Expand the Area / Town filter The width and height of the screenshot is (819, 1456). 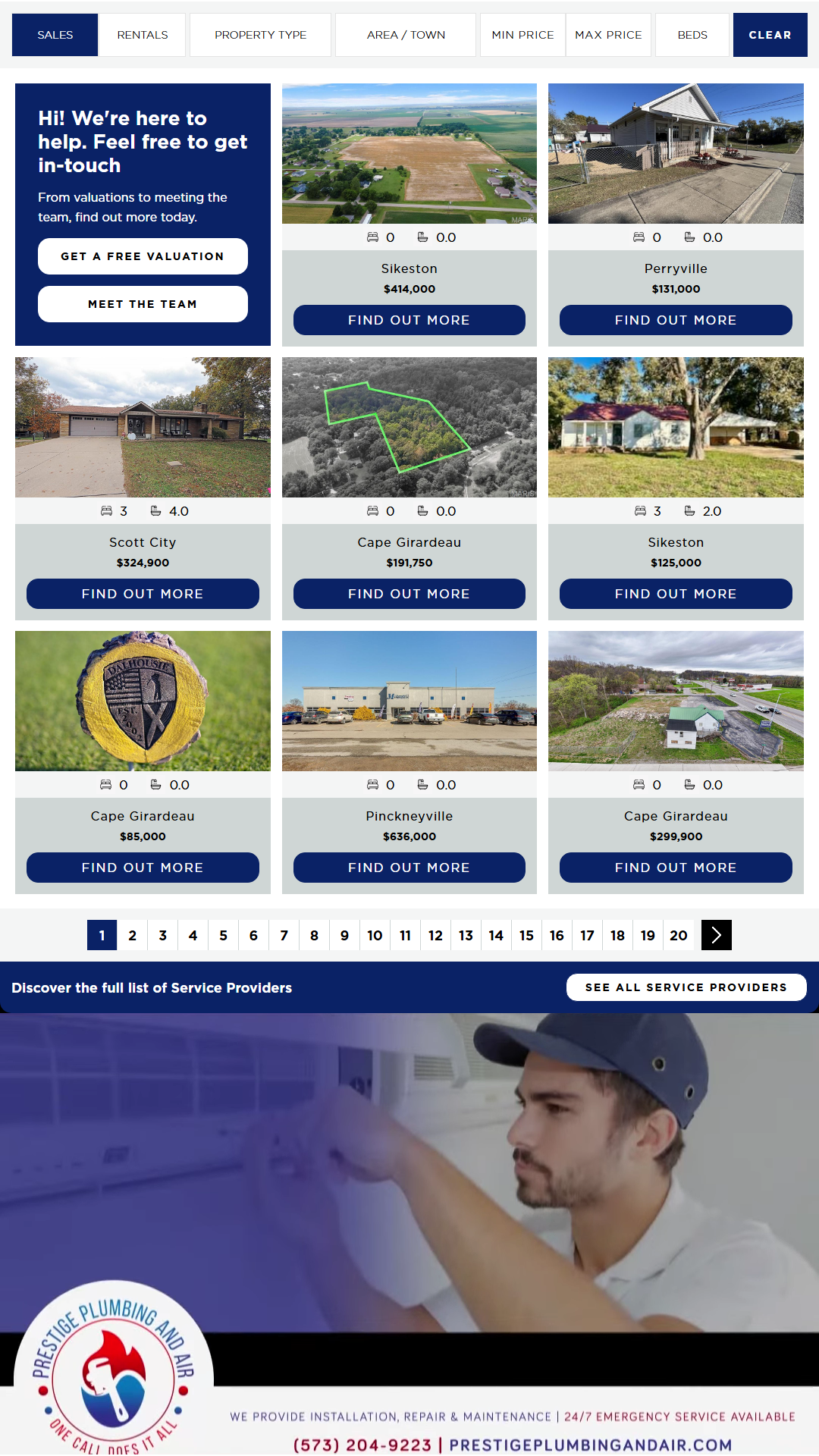[x=406, y=35]
